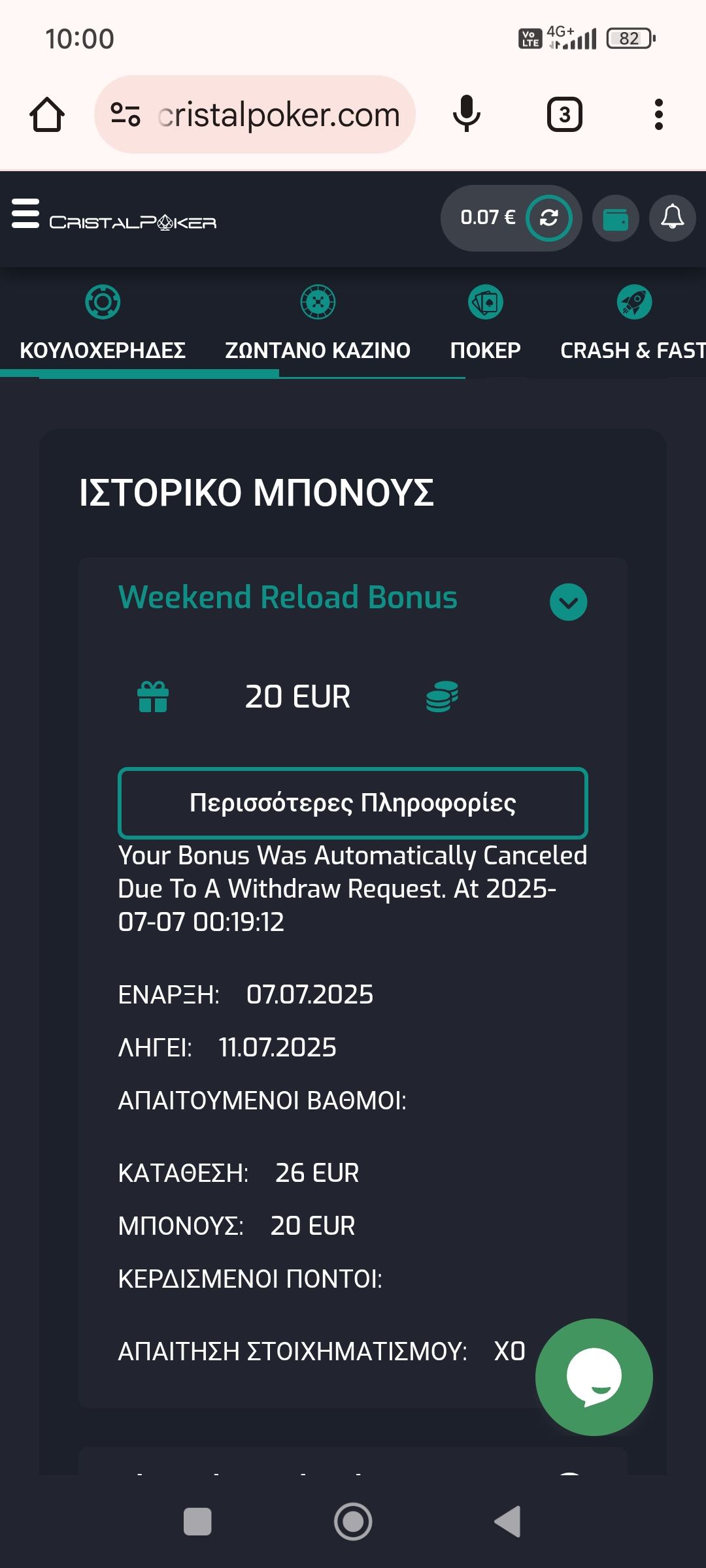Open the wallet icon
706x1568 pixels.
coord(615,219)
